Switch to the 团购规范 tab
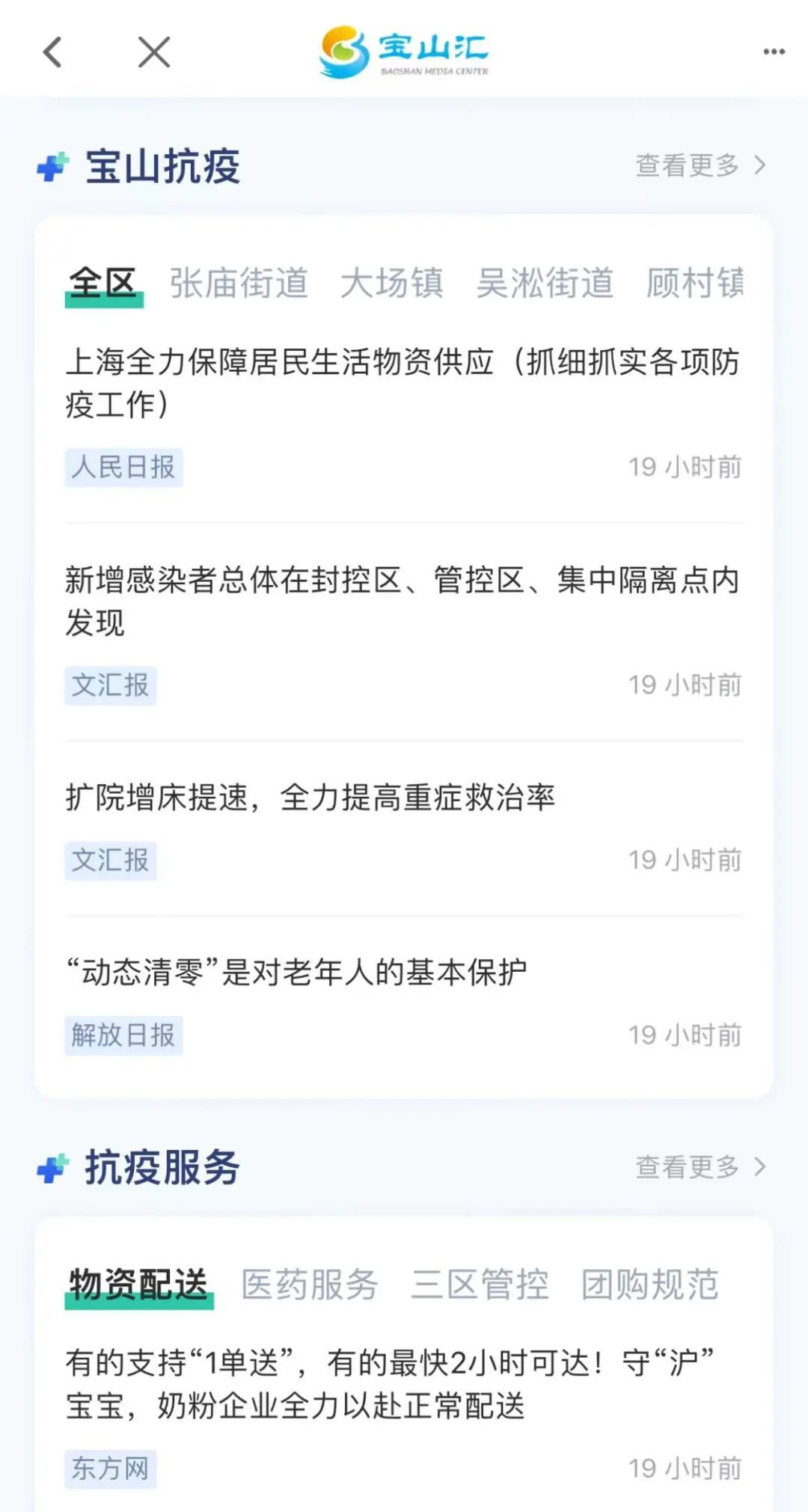Image resolution: width=808 pixels, height=1512 pixels. click(649, 1285)
